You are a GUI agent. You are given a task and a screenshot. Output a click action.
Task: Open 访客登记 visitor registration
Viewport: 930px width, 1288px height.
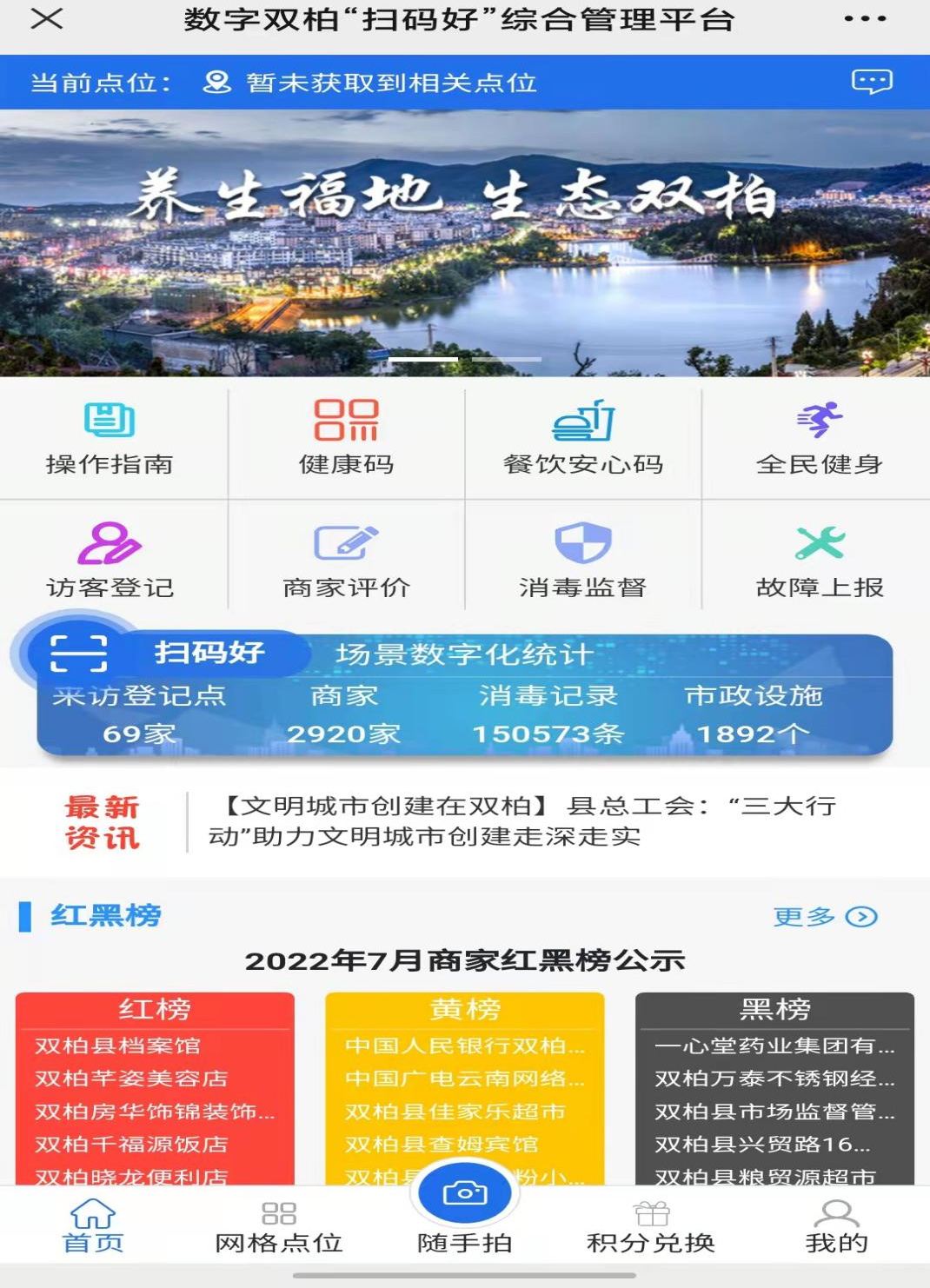point(110,561)
